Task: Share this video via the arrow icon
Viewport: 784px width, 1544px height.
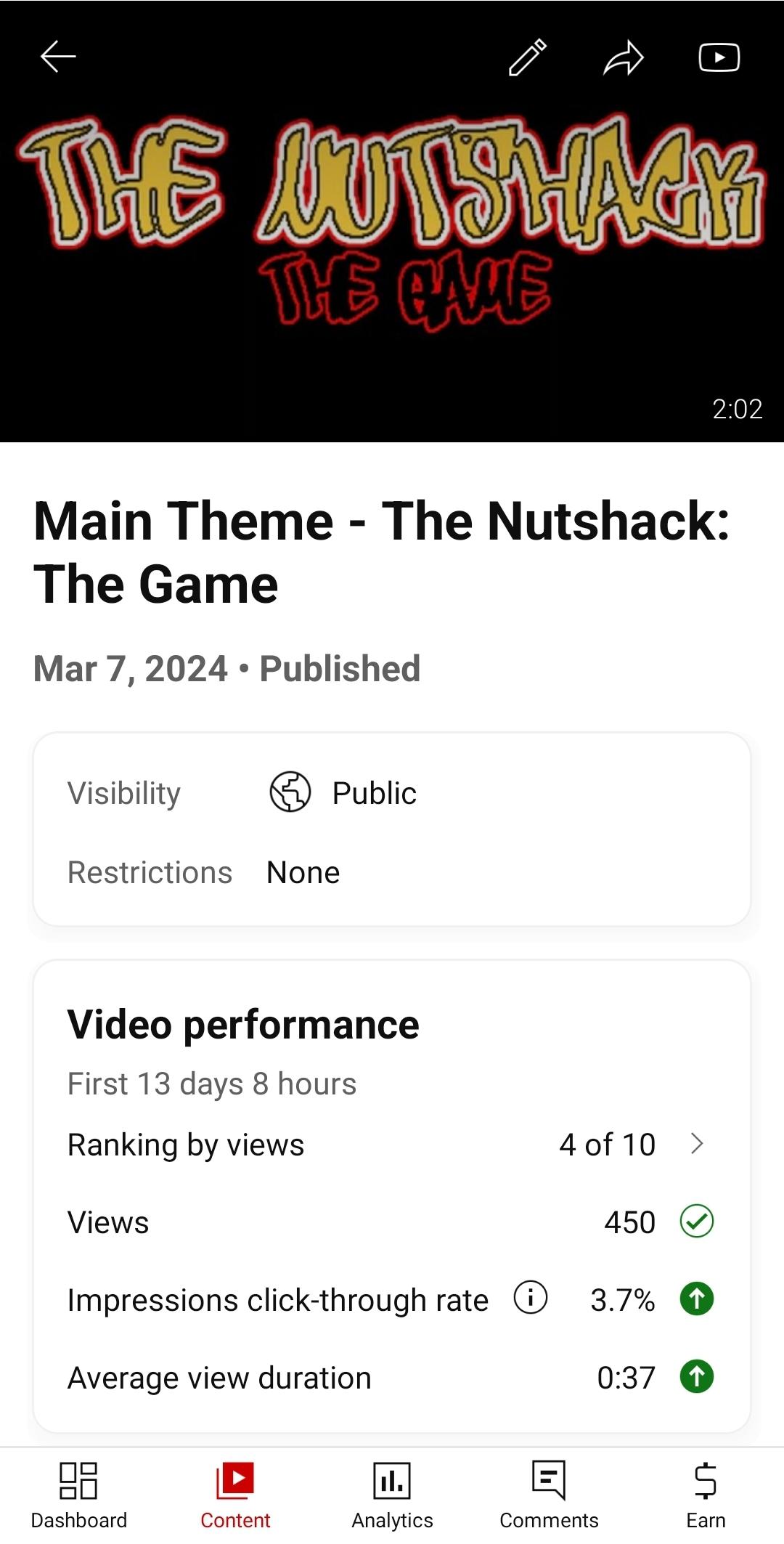Action: click(624, 57)
